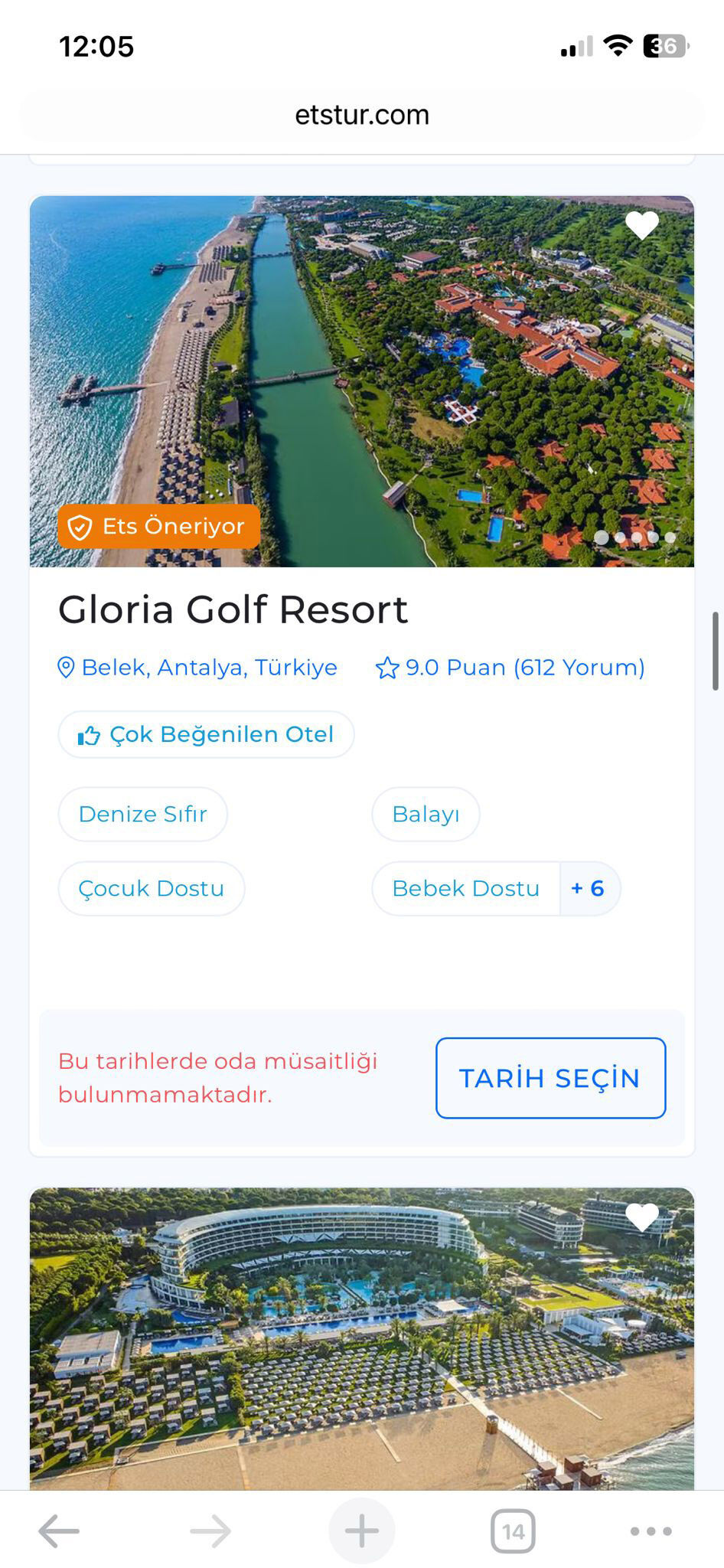Viewport: 724px width, 1568px height.
Task: Tap the etstur.com address bar
Action: [362, 114]
